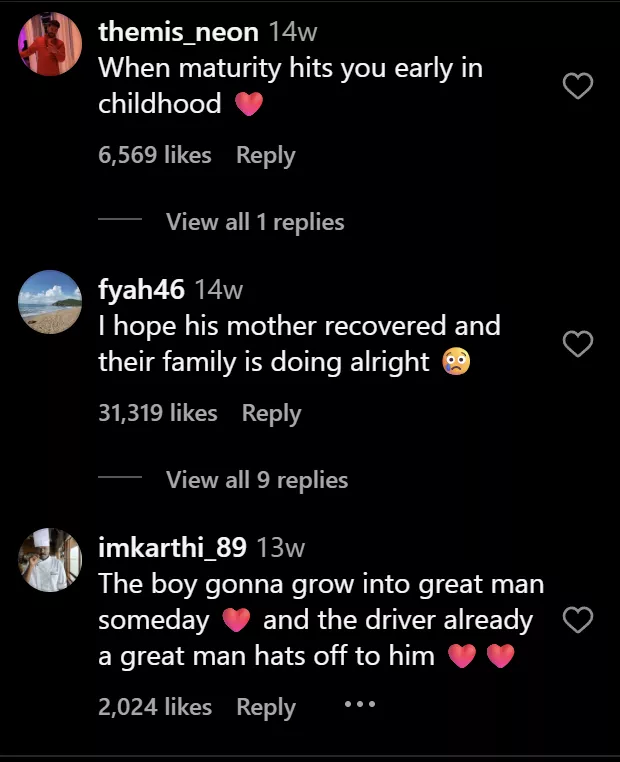The height and width of the screenshot is (762, 620).
Task: Like fyah46's comment
Action: tap(578, 345)
